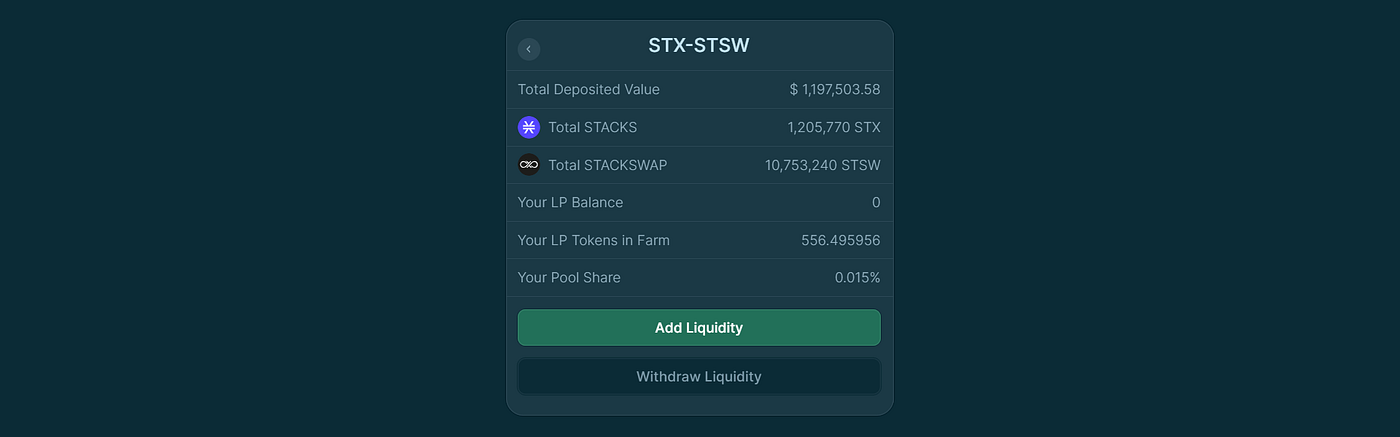Tap the Add Liquidity button
The width and height of the screenshot is (1400, 437).
coord(699,328)
